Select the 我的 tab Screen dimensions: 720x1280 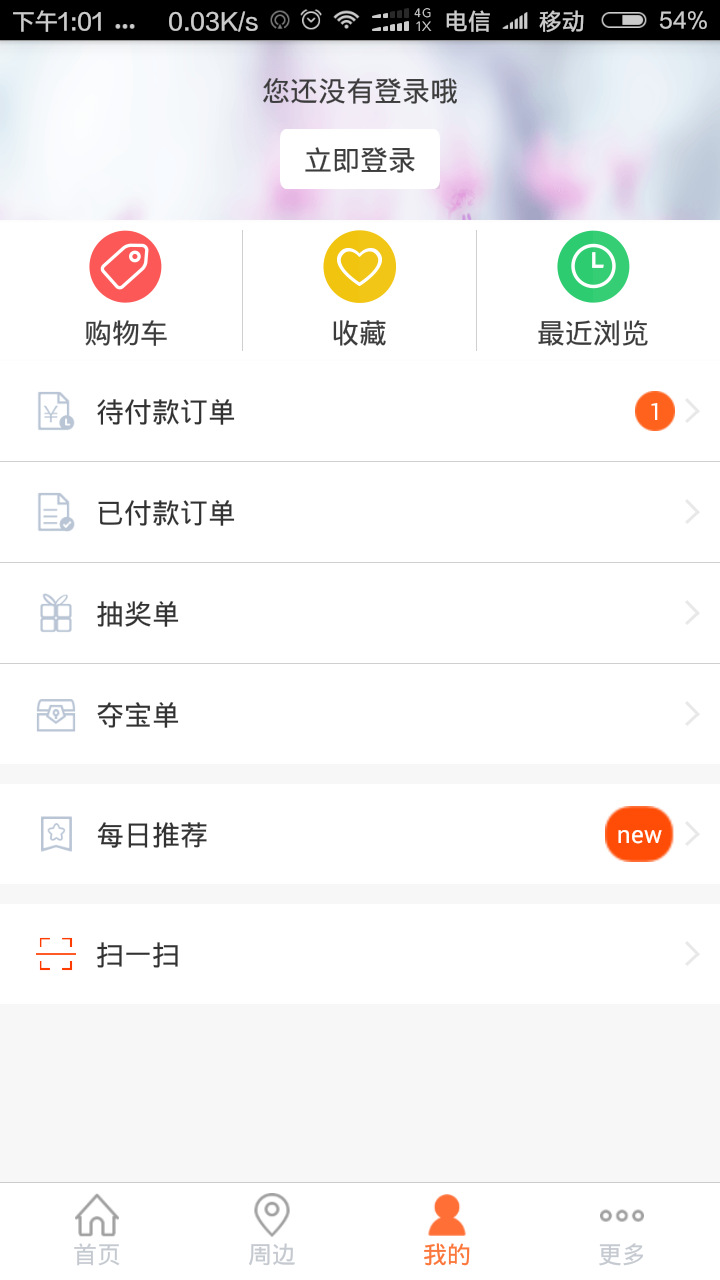coord(446,1230)
